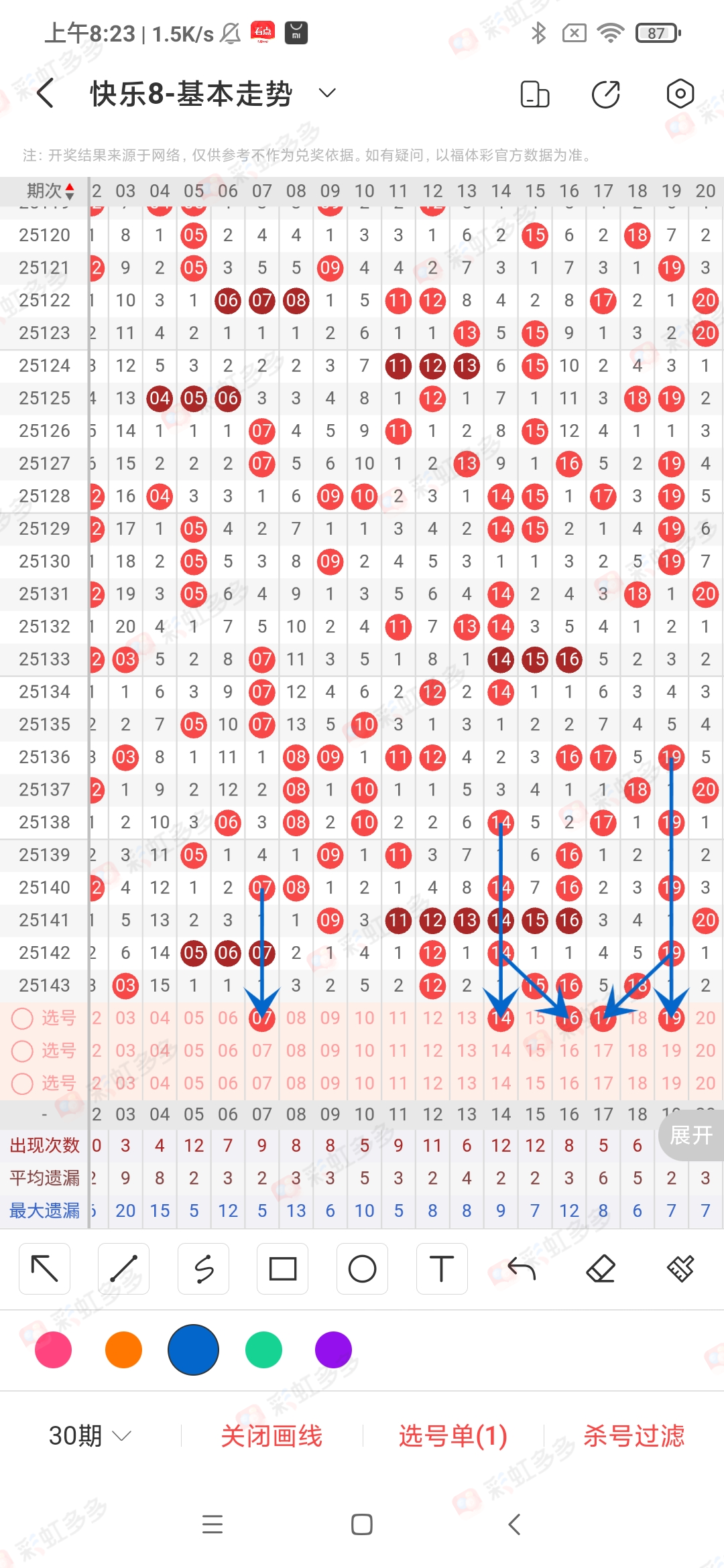Tap 关闭画线 to close drawing mode
Viewport: 724px width, 1568px height.
[x=271, y=1436]
